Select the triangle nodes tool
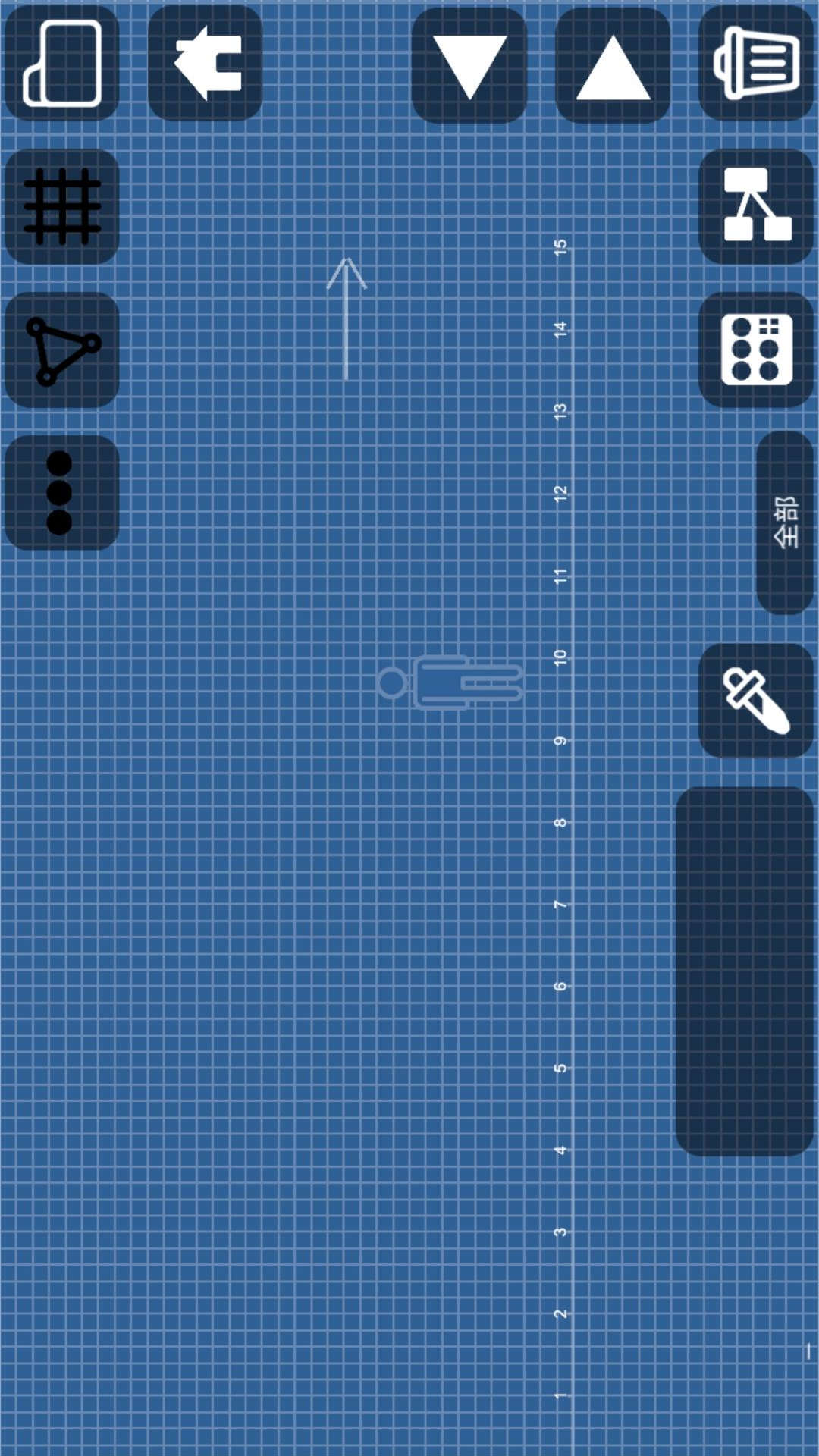 pos(61,350)
